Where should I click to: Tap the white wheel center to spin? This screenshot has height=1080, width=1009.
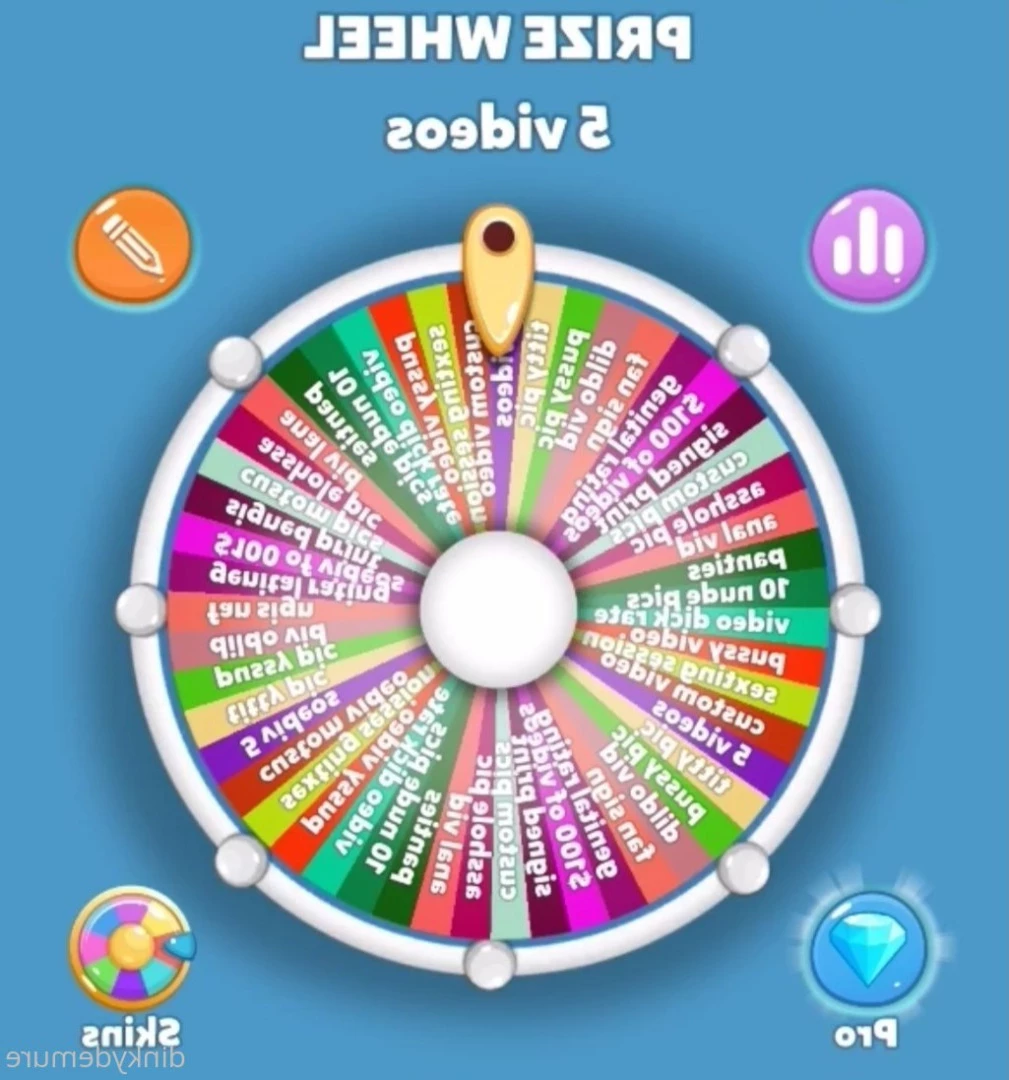(497, 608)
